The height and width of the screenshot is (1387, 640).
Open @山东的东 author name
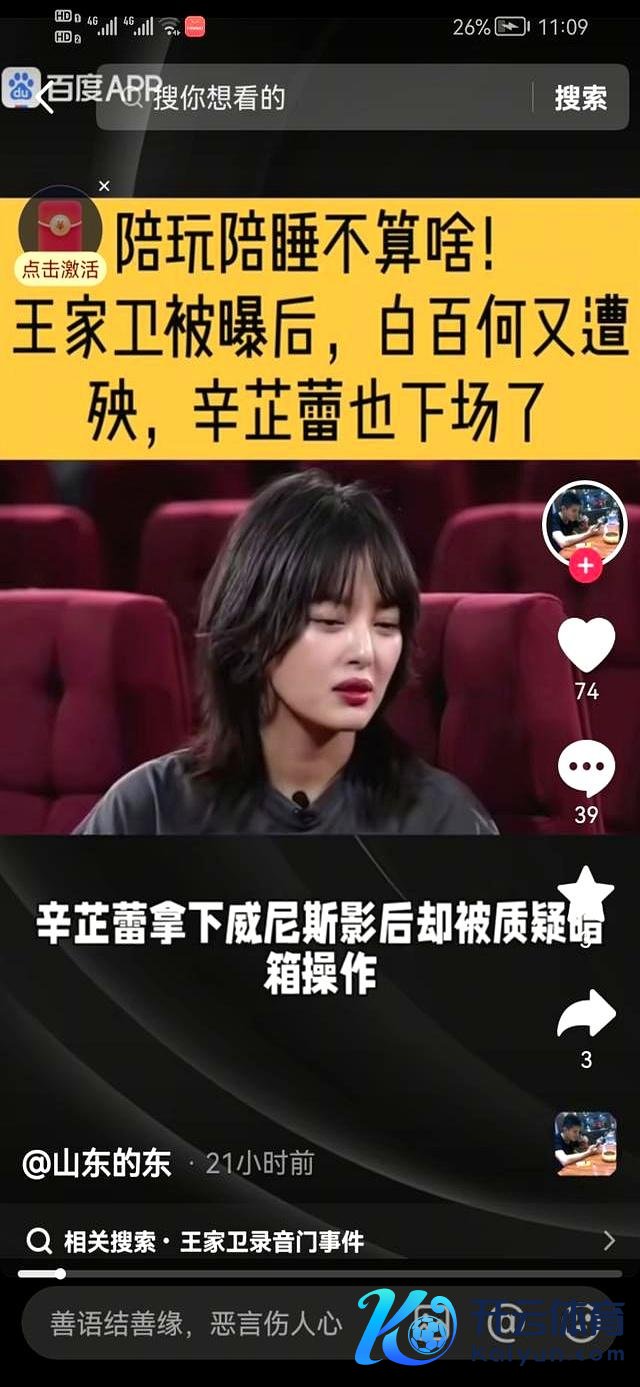[97, 1163]
